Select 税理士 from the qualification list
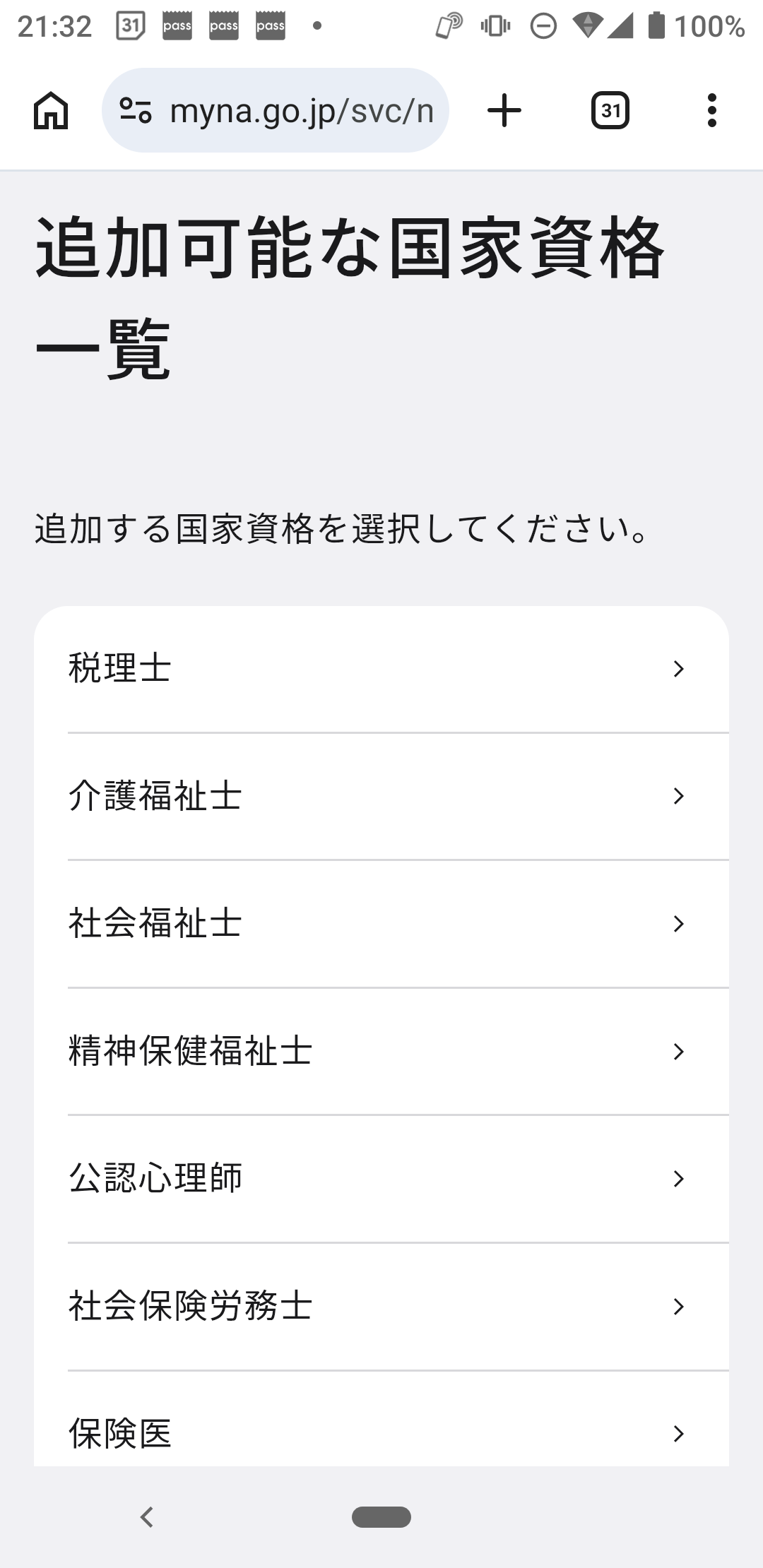Screen dimensions: 763x1568 tap(381, 669)
